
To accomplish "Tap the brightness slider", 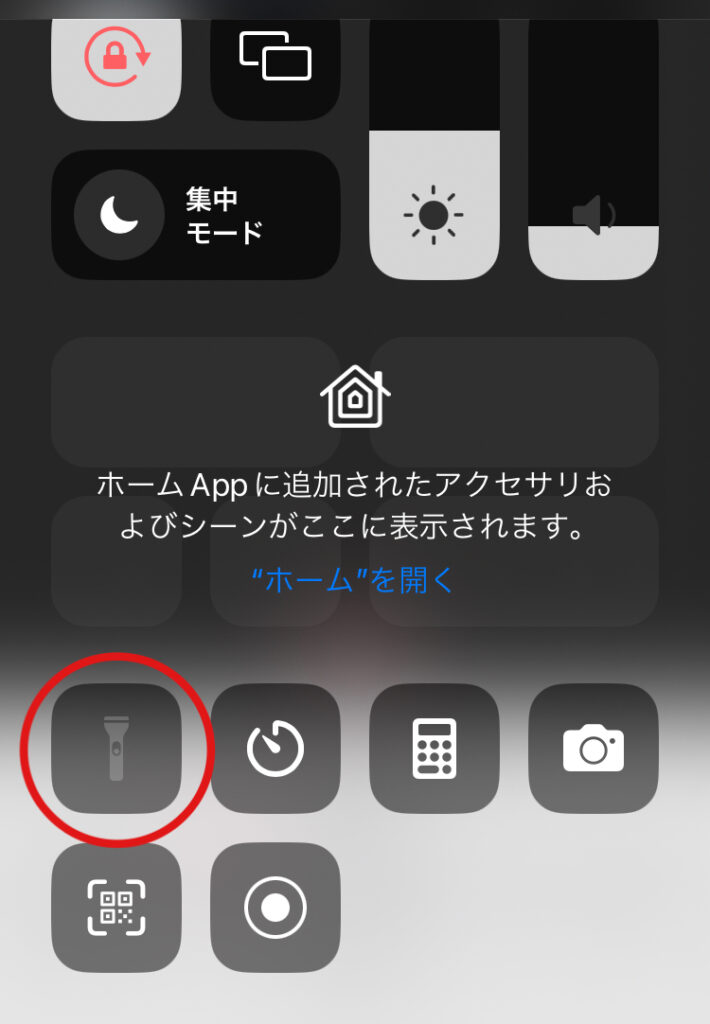I will click(434, 150).
